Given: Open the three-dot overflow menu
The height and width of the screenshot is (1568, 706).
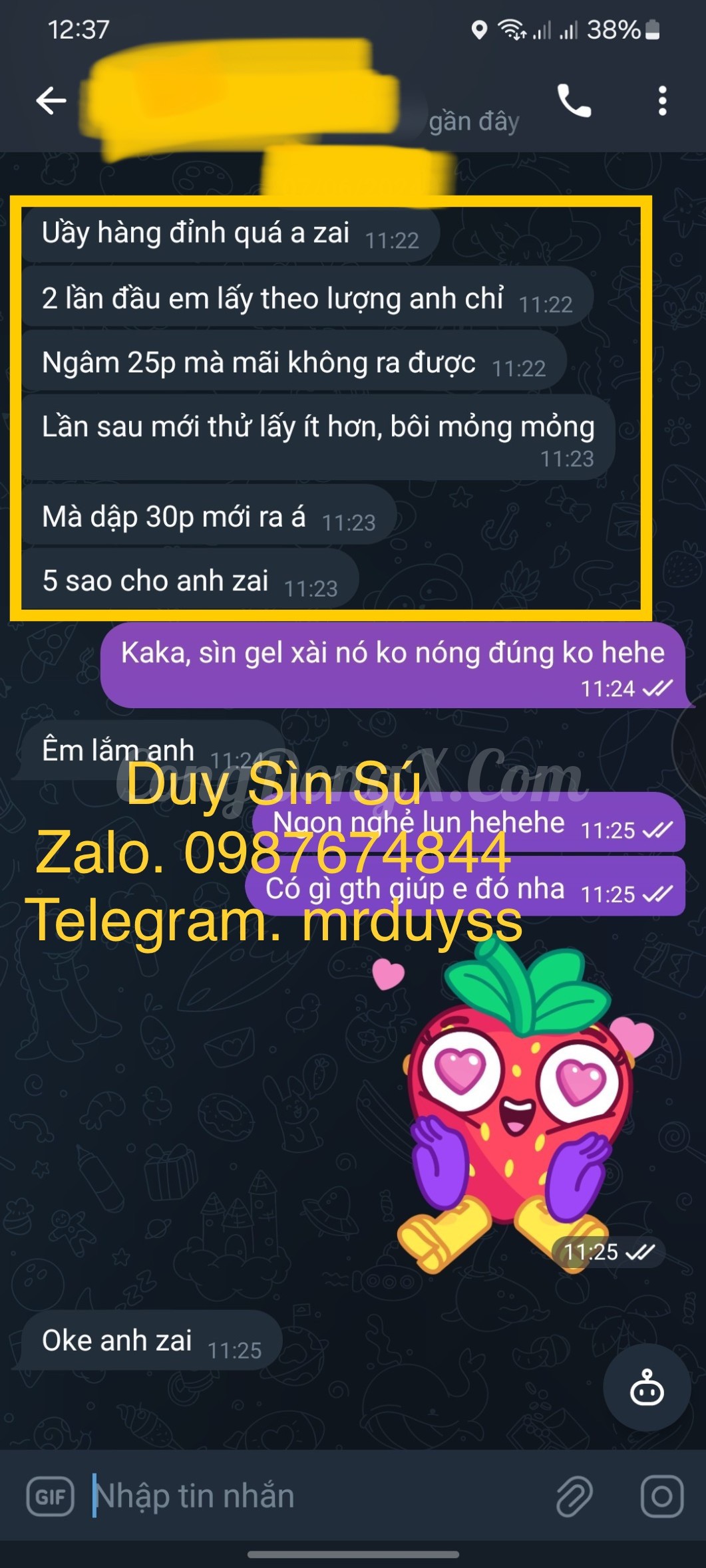Looking at the screenshot, I should click(x=662, y=101).
